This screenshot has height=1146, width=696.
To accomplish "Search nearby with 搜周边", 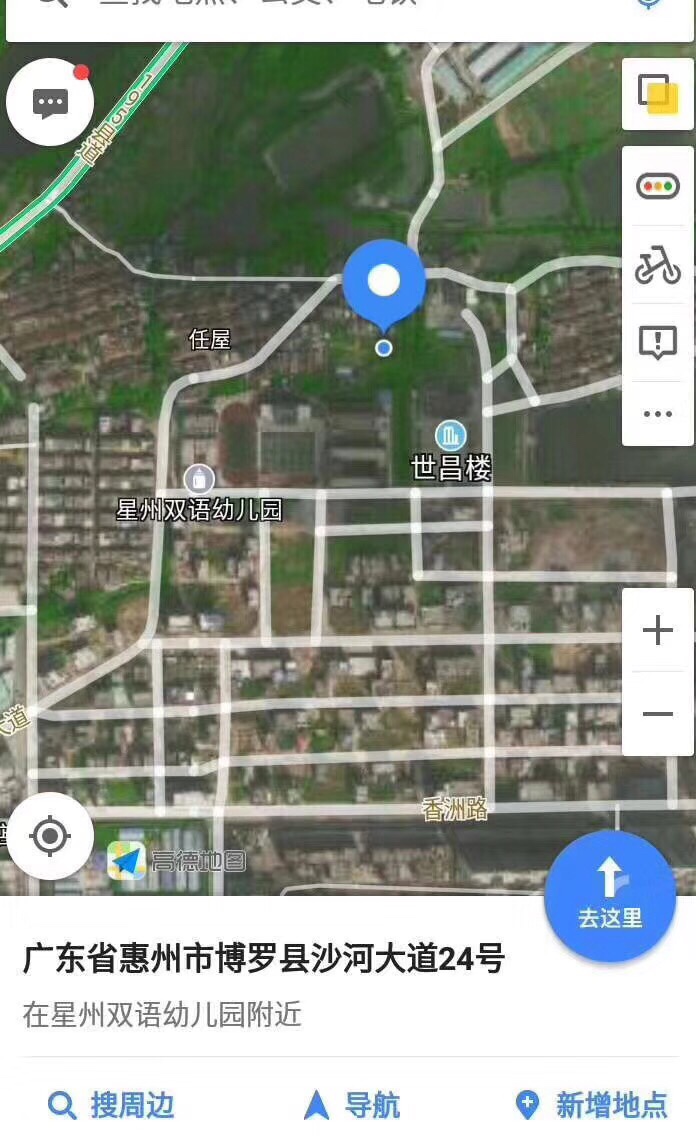I will coord(112,1105).
